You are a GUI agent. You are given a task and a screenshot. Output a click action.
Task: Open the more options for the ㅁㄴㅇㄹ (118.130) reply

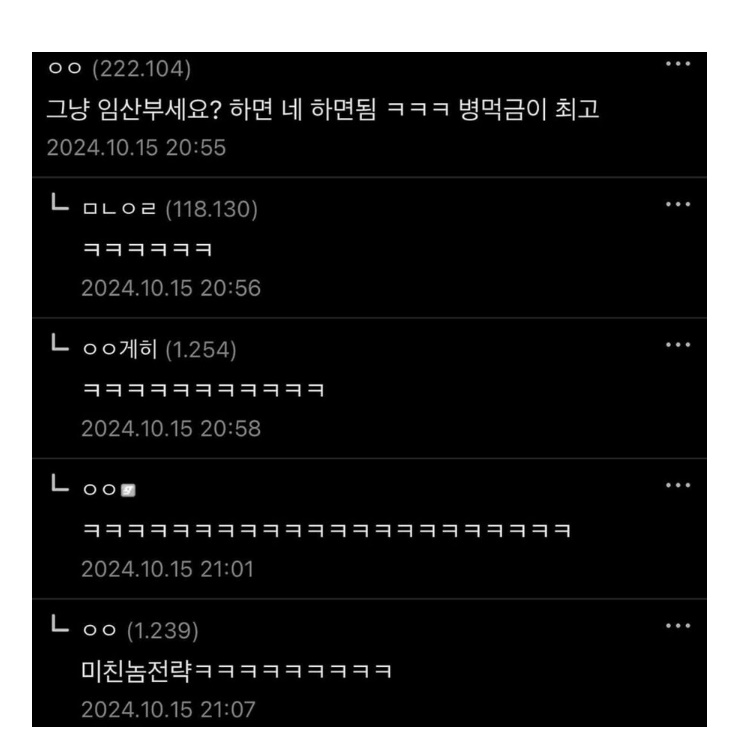(677, 204)
